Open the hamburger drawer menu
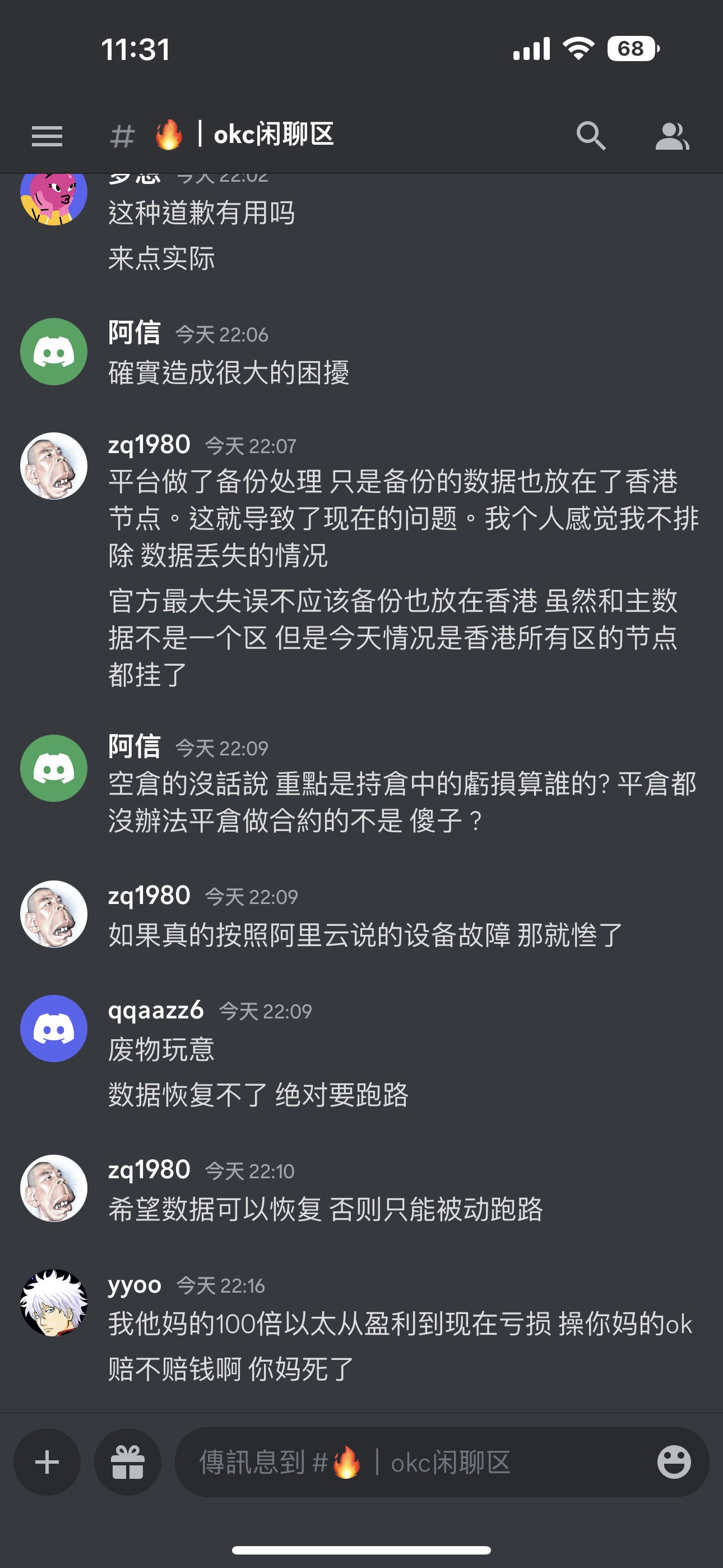This screenshot has width=723, height=1568. 47,136
